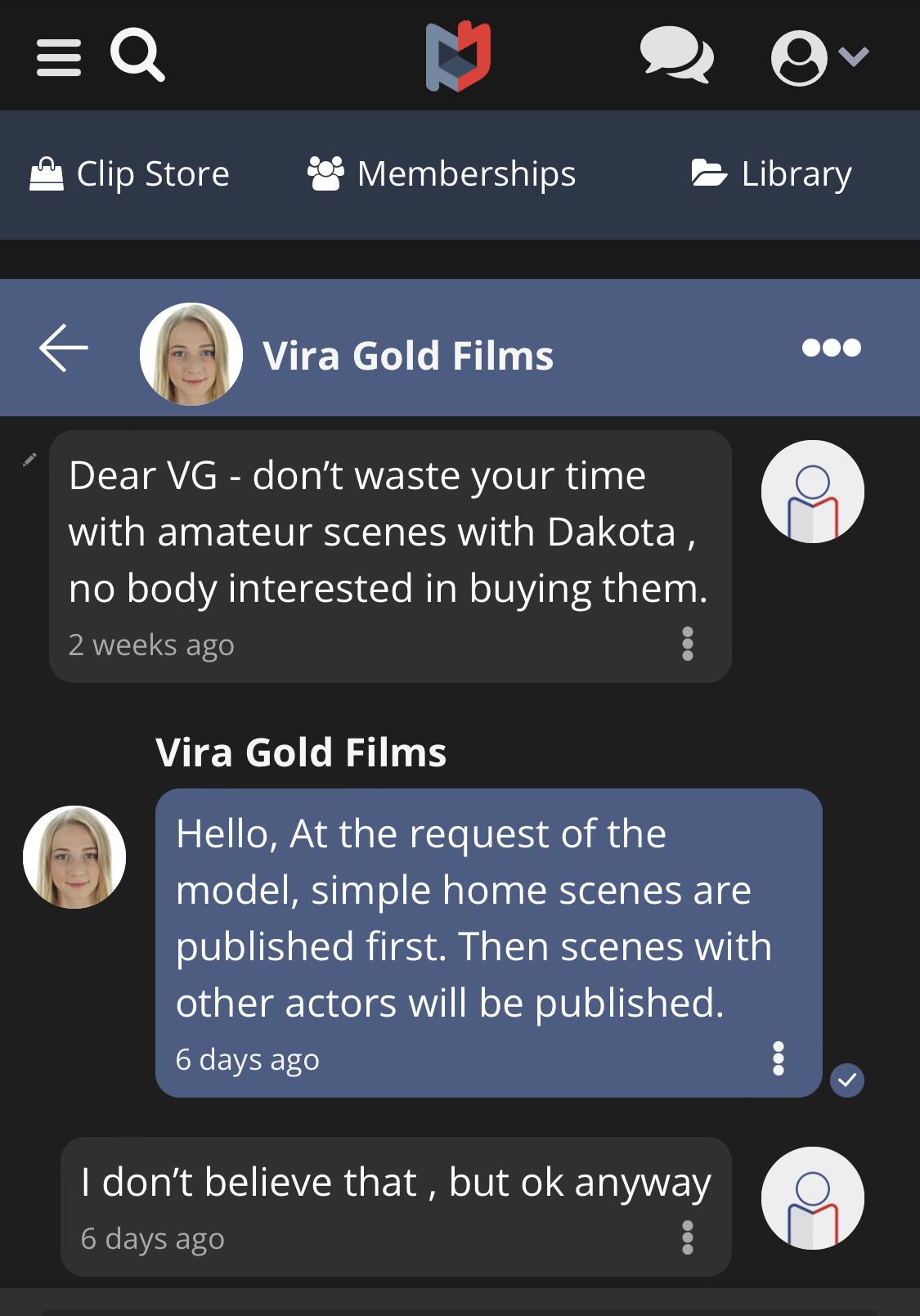Go to the site home logo

[x=458, y=56]
